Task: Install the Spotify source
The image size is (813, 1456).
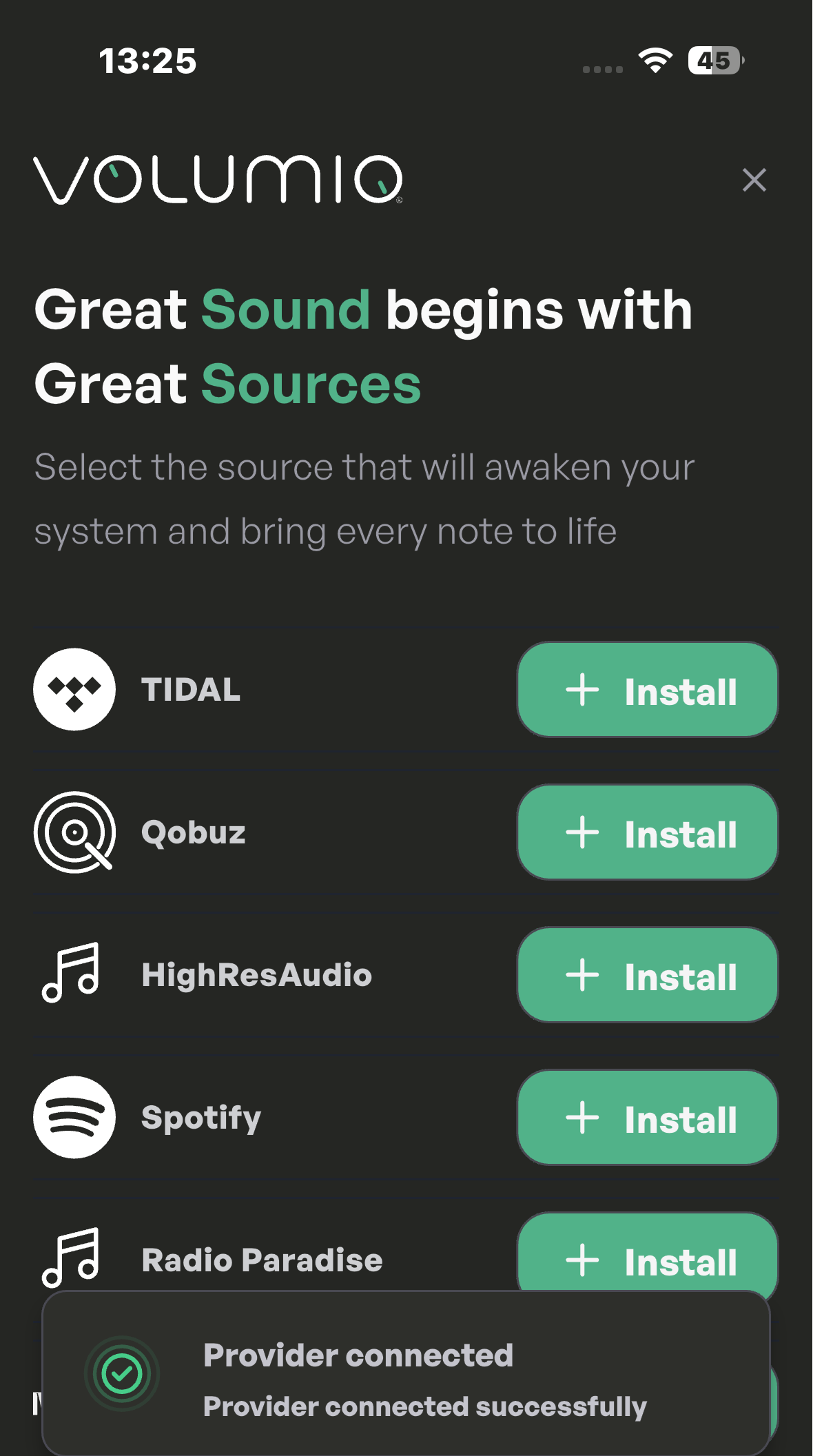Action: [x=648, y=1118]
